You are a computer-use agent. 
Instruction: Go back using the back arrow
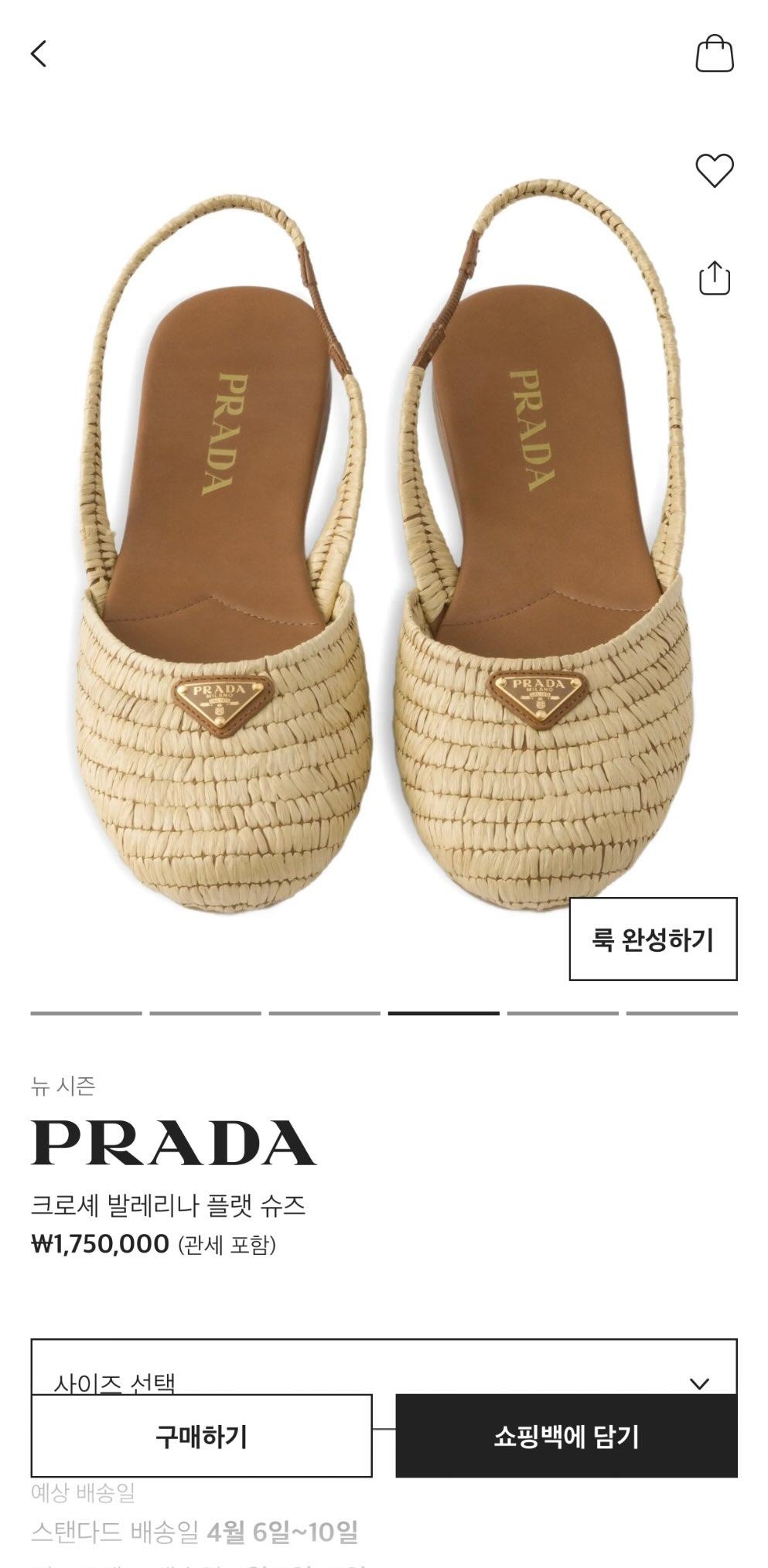point(39,54)
